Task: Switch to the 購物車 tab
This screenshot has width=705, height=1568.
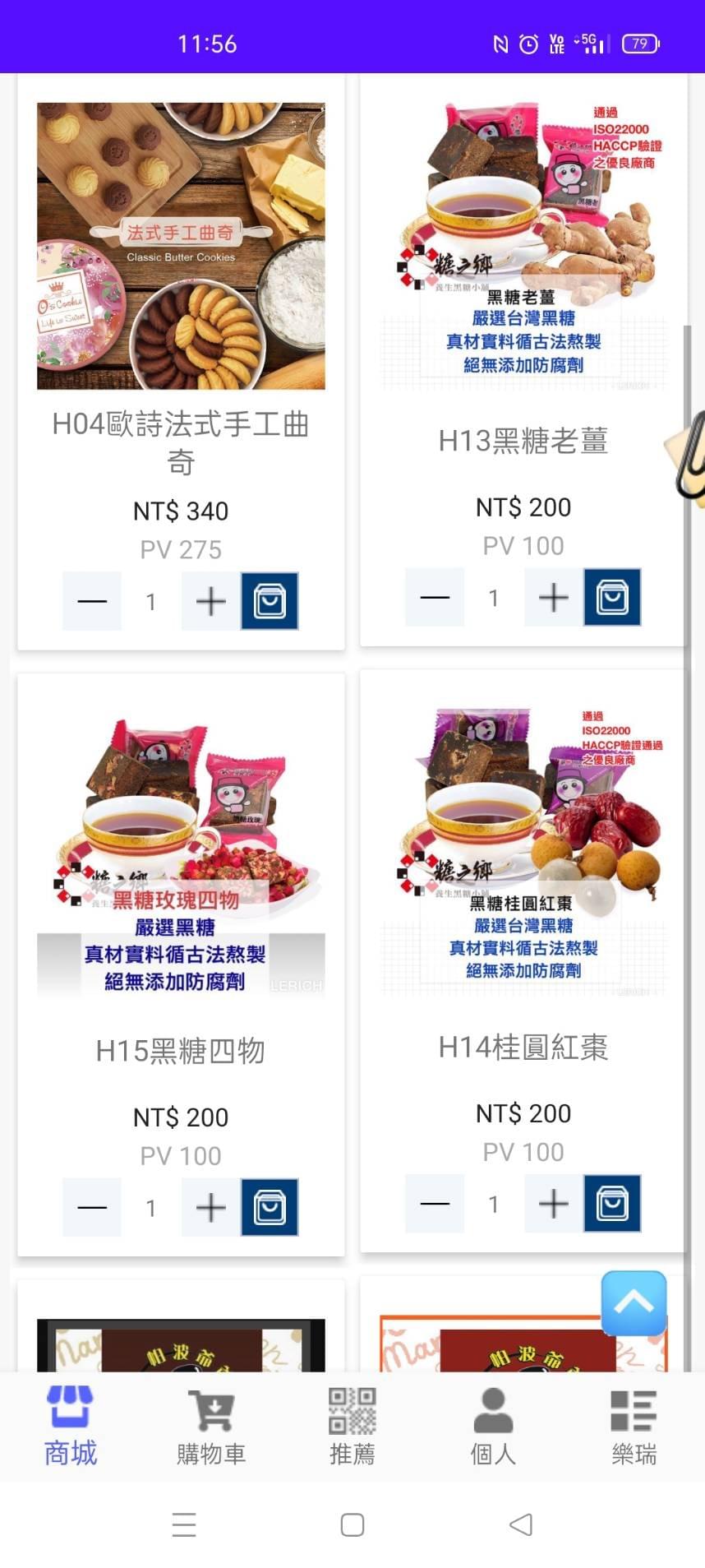Action: point(211,1427)
